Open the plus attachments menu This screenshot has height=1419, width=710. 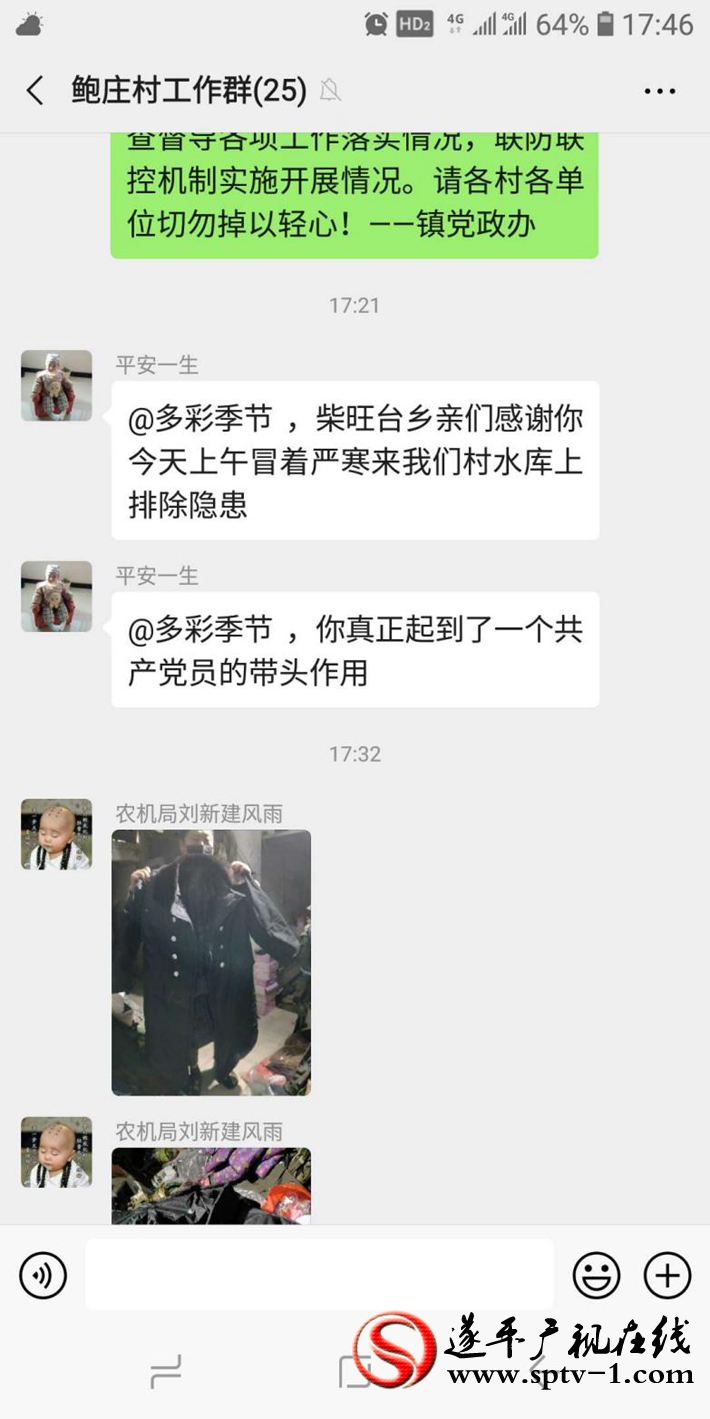pyautogui.click(x=667, y=1276)
